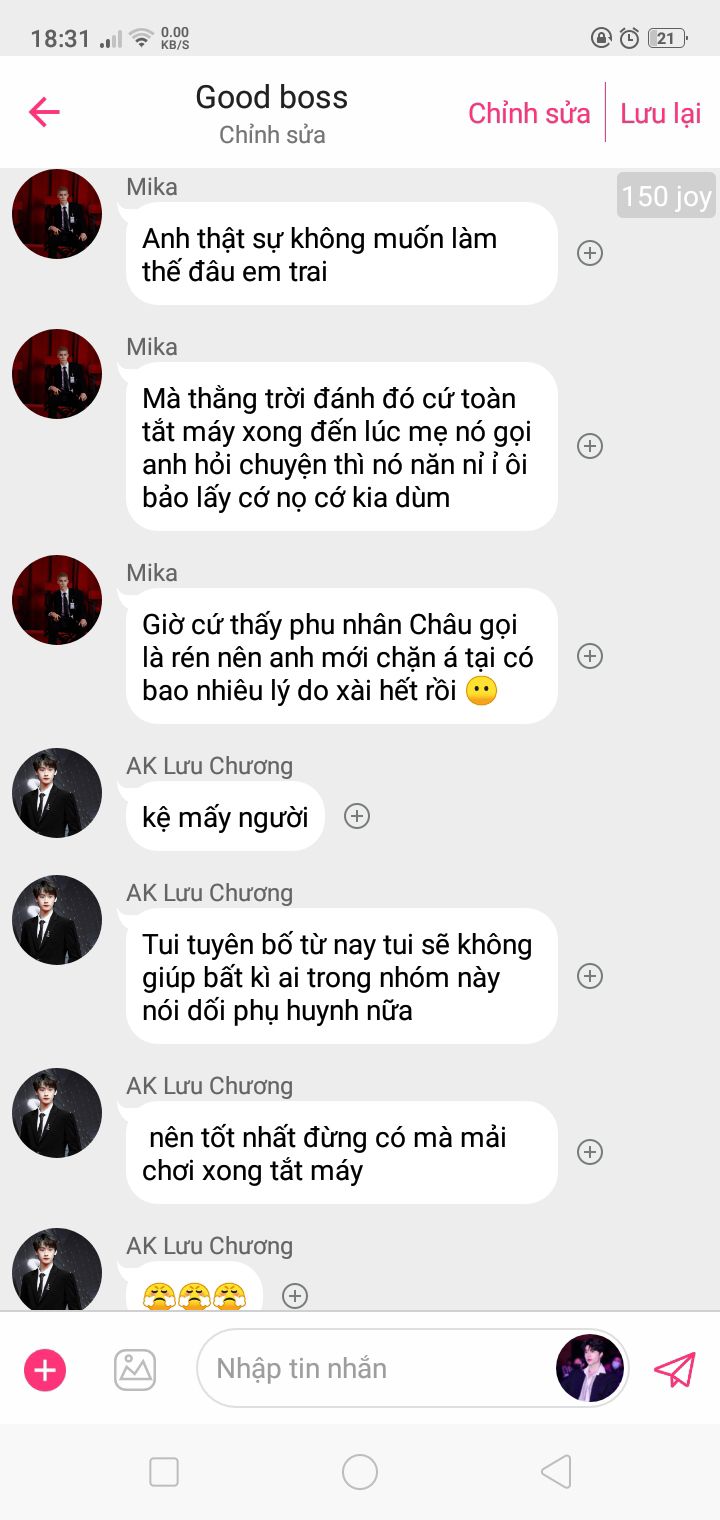Image resolution: width=720 pixels, height=1520 pixels.
Task: Go to the system home screen
Action: click(x=360, y=1472)
